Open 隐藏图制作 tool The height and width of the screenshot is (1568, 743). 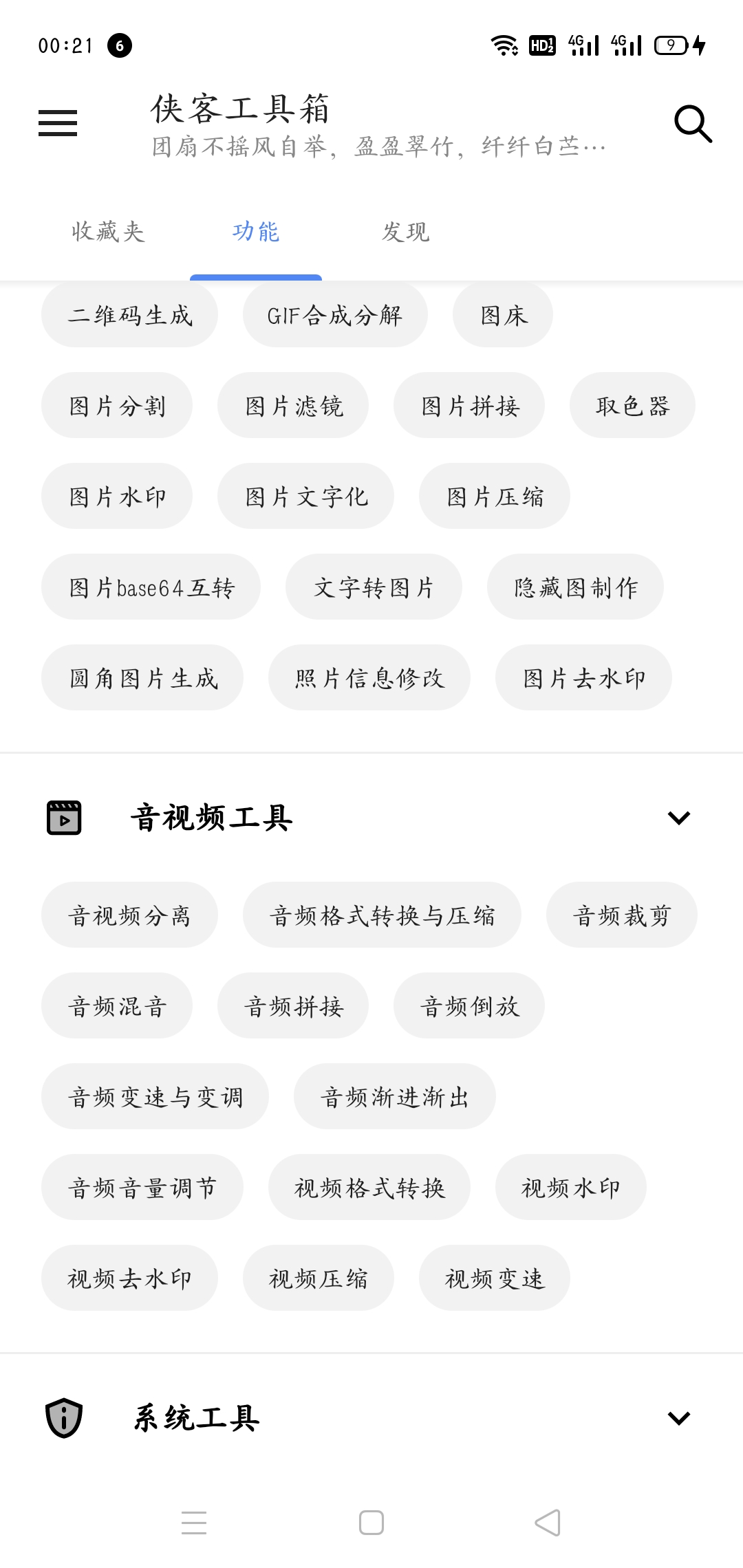pos(575,587)
